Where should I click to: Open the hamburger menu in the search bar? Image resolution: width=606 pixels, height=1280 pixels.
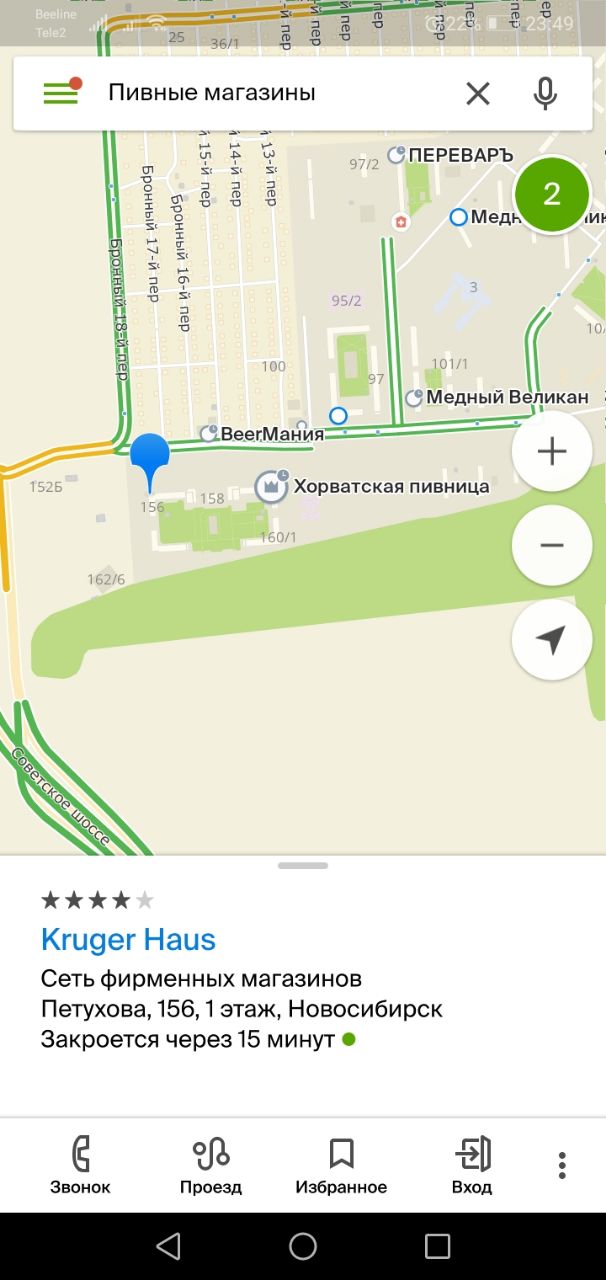tap(61, 93)
